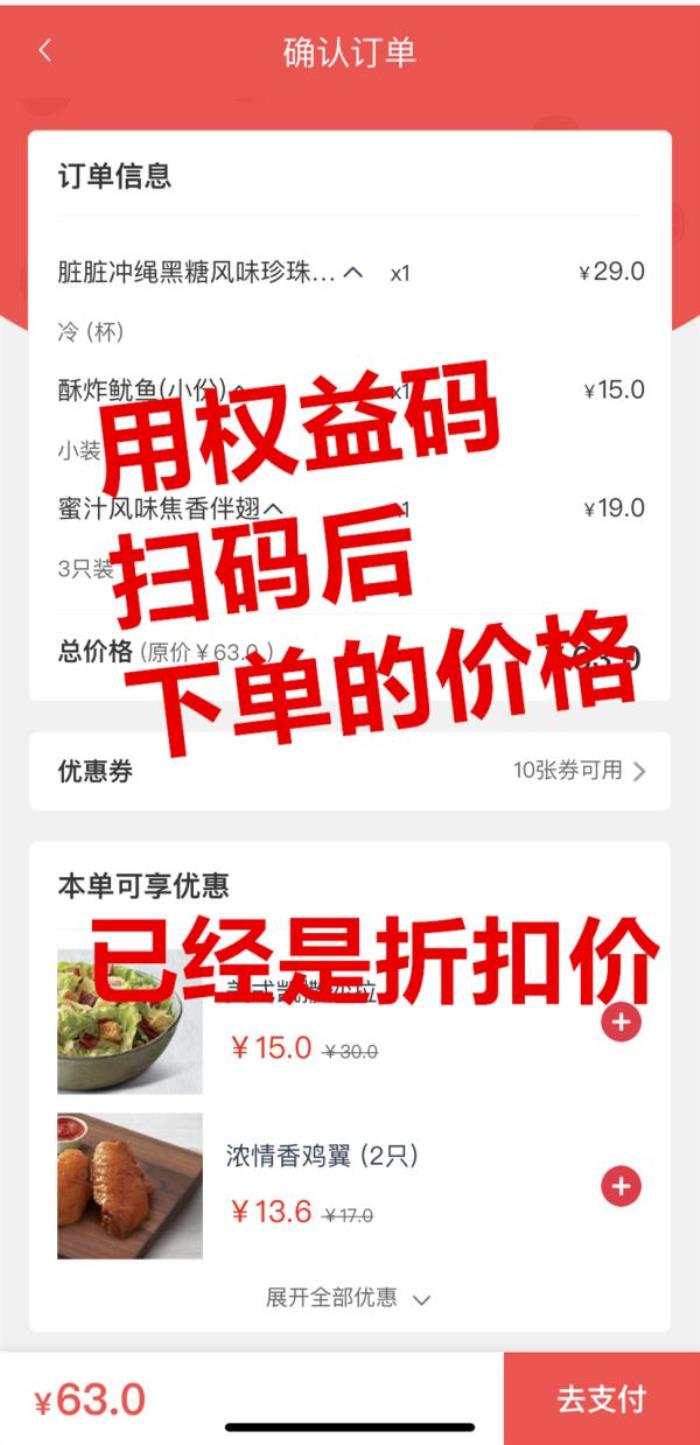Tap 去支付 to pay for the order
Image resolution: width=700 pixels, height=1445 pixels.
(601, 1398)
